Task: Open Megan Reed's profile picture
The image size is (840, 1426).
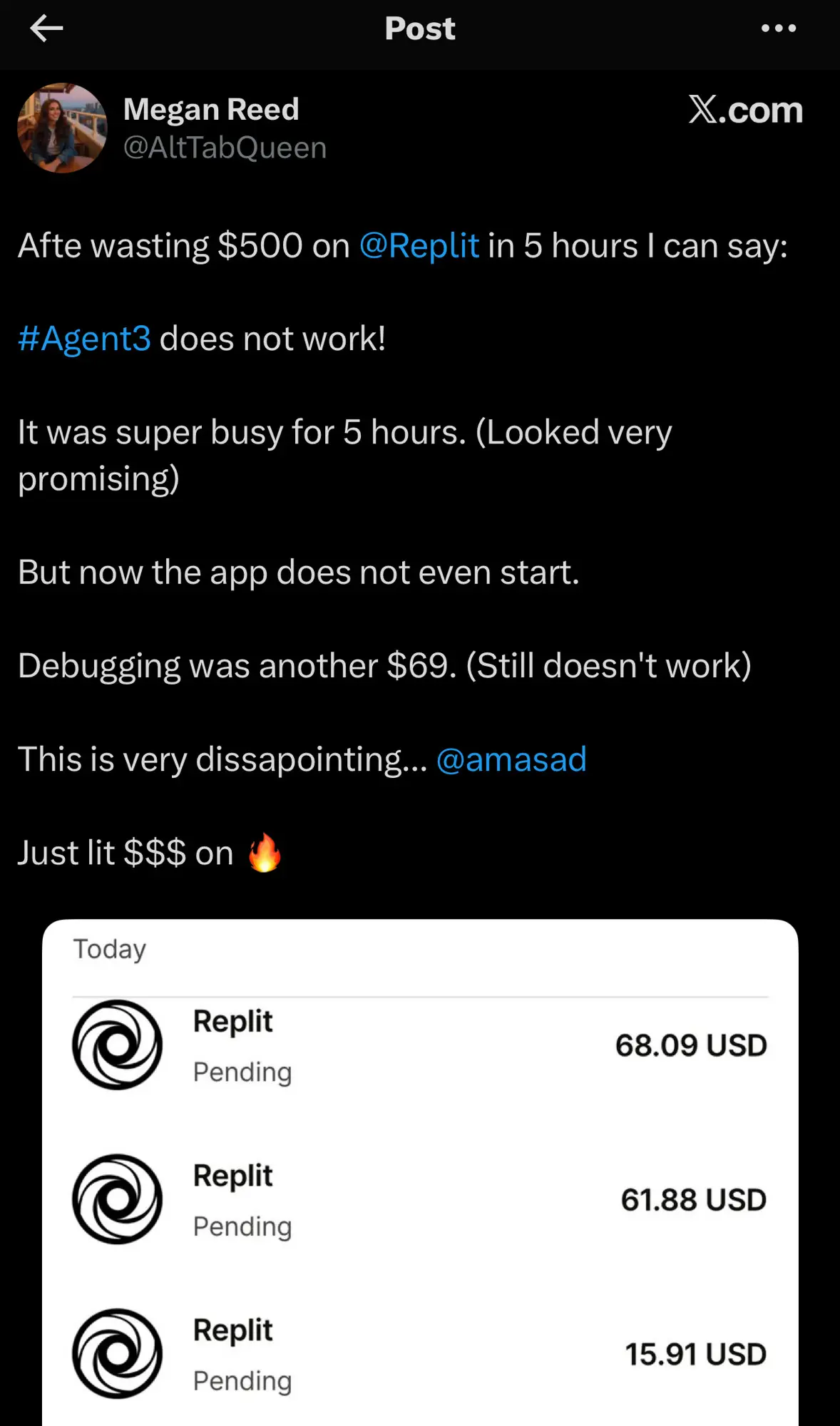Action: click(62, 128)
